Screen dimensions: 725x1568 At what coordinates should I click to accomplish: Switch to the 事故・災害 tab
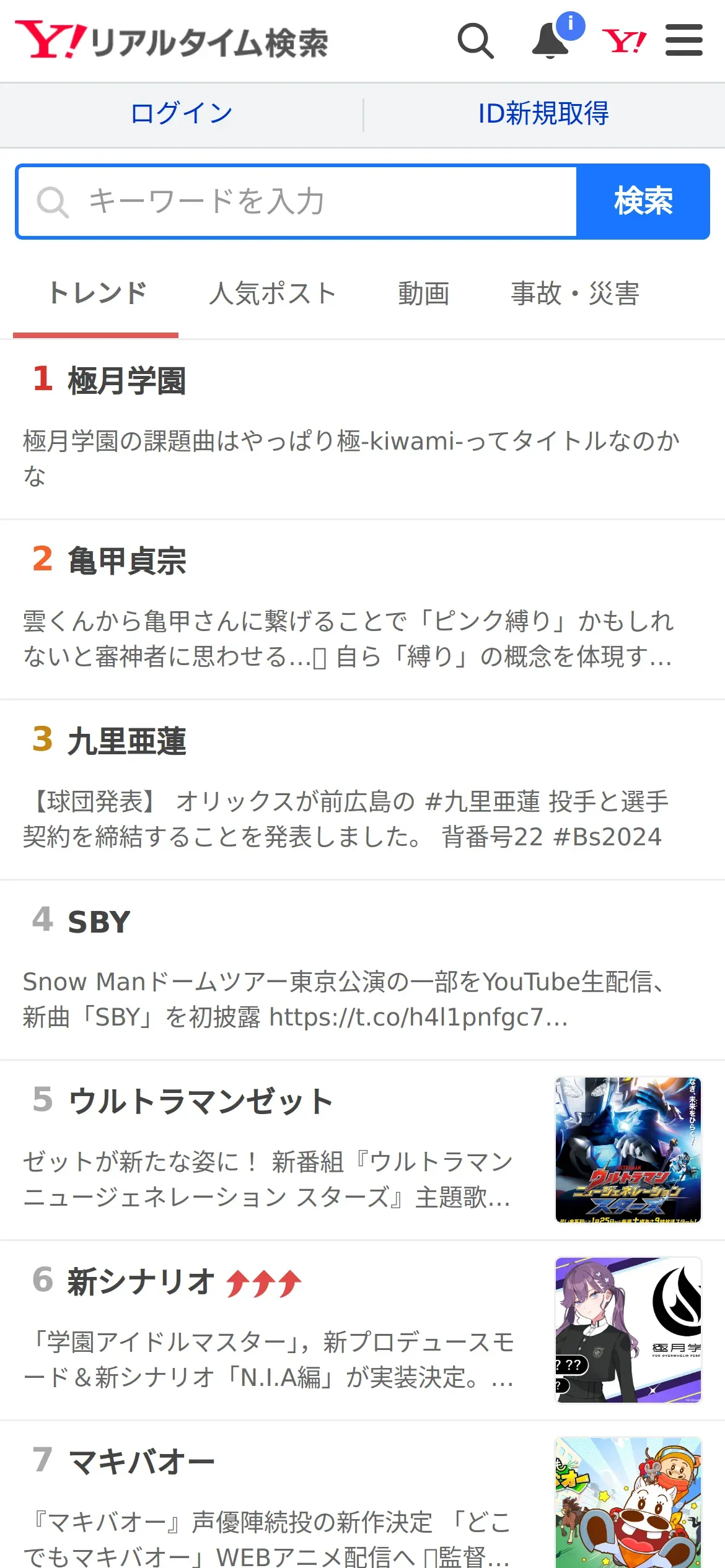click(x=575, y=294)
